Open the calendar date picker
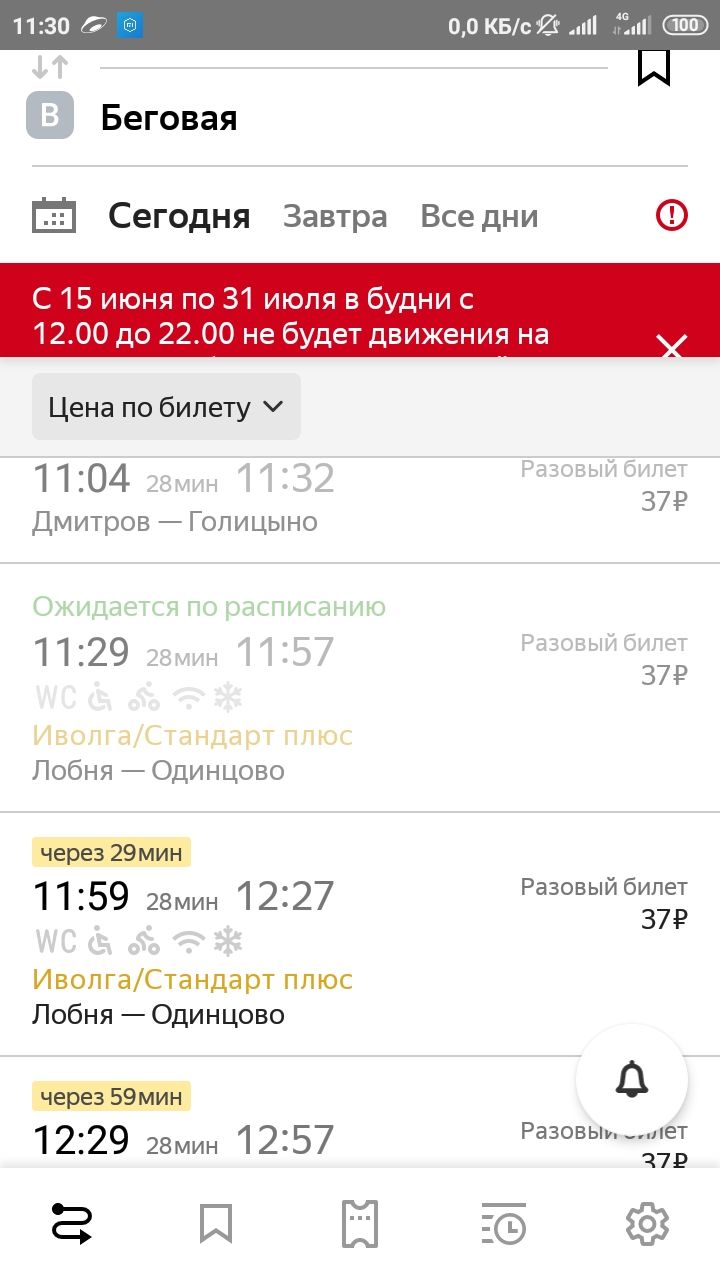Viewport: 720px width, 1280px height. tap(54, 216)
